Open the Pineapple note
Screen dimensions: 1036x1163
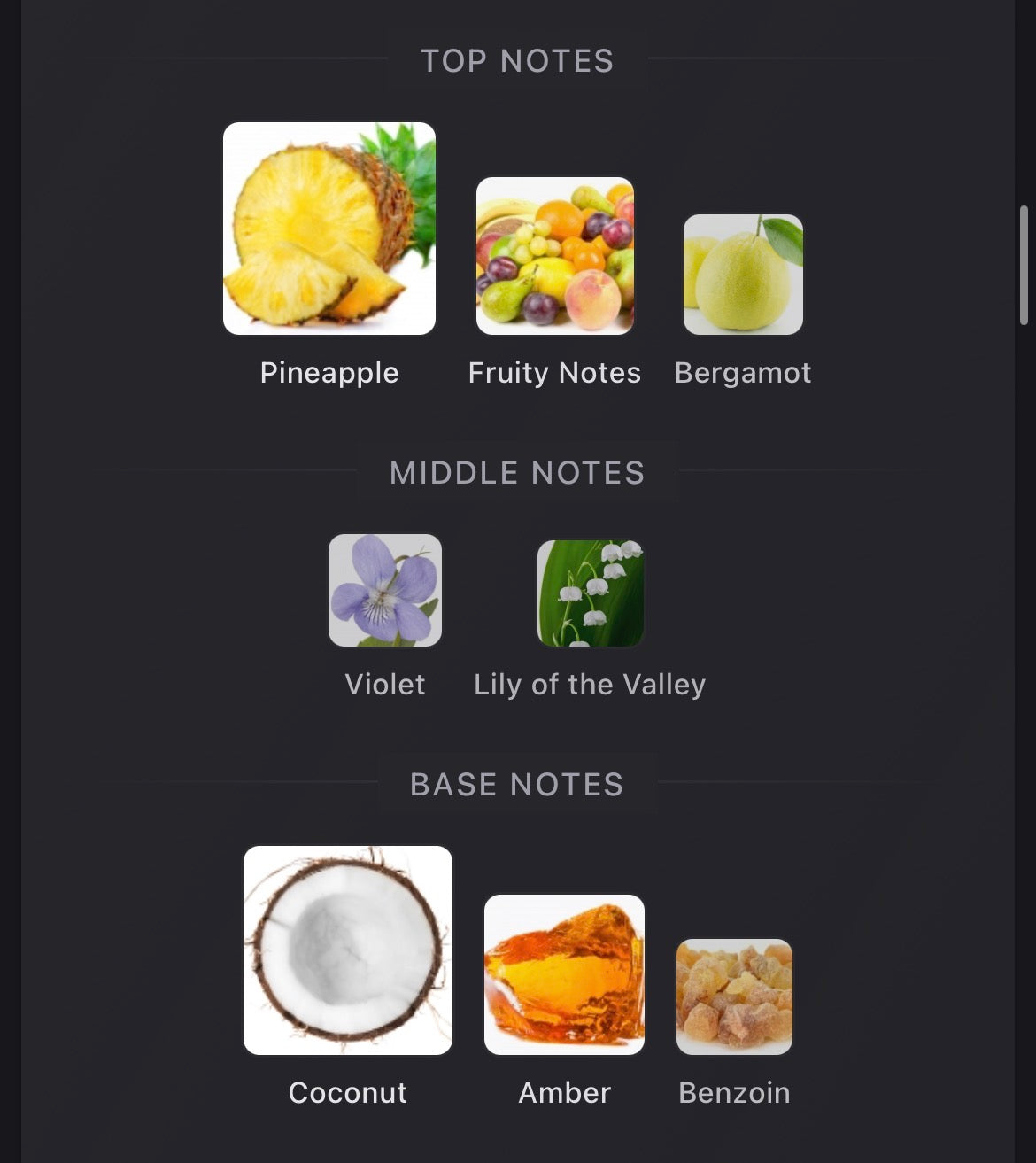(x=329, y=229)
